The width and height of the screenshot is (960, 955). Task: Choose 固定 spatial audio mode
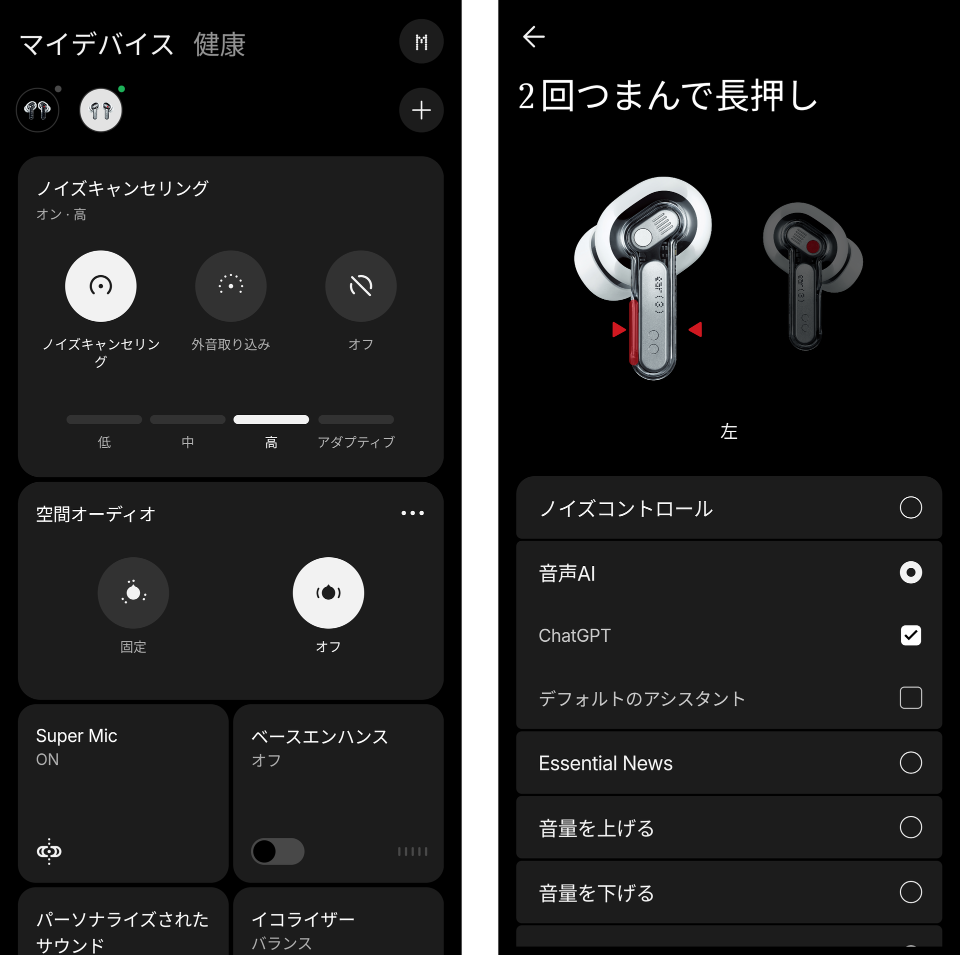point(133,593)
